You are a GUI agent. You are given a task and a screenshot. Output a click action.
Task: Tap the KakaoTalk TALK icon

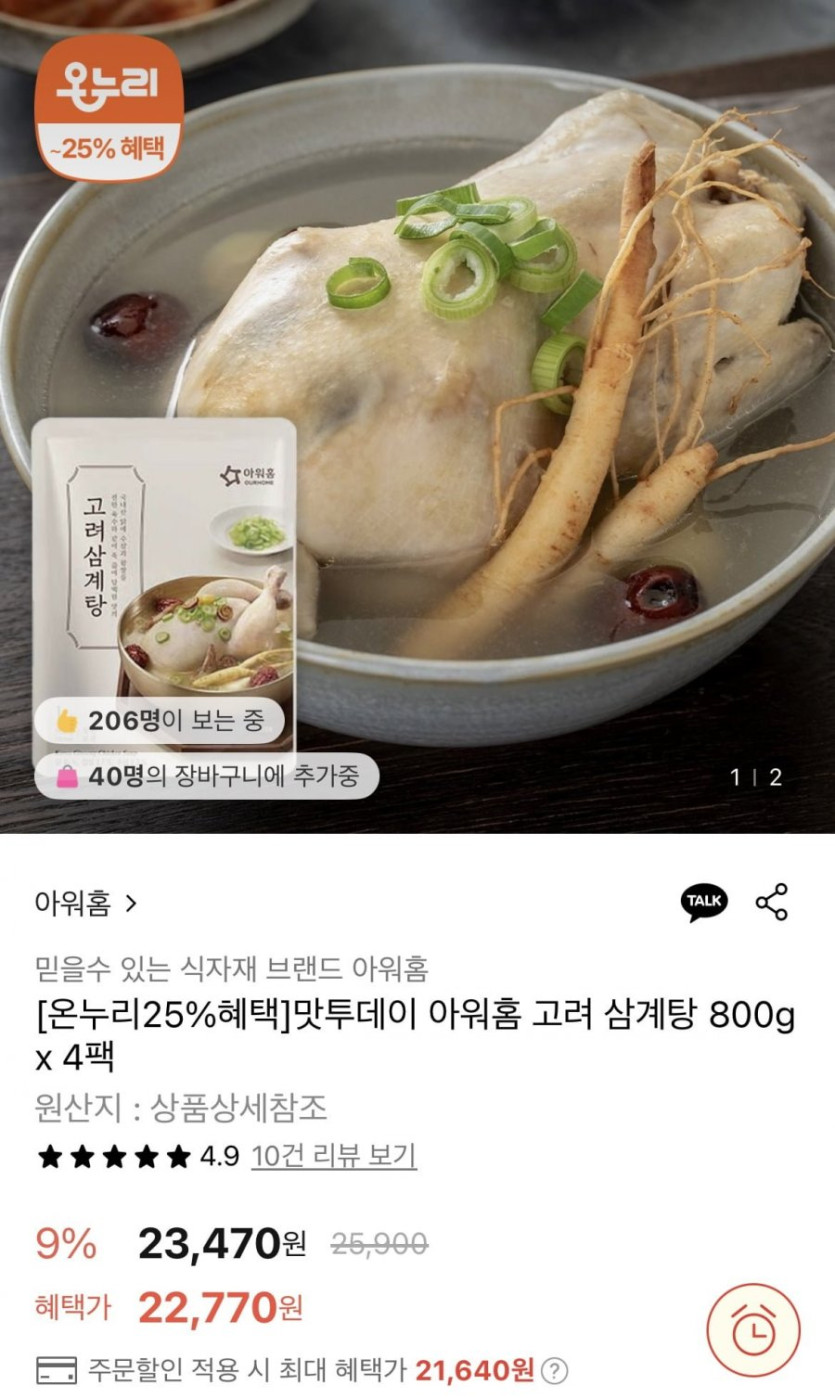coord(706,901)
